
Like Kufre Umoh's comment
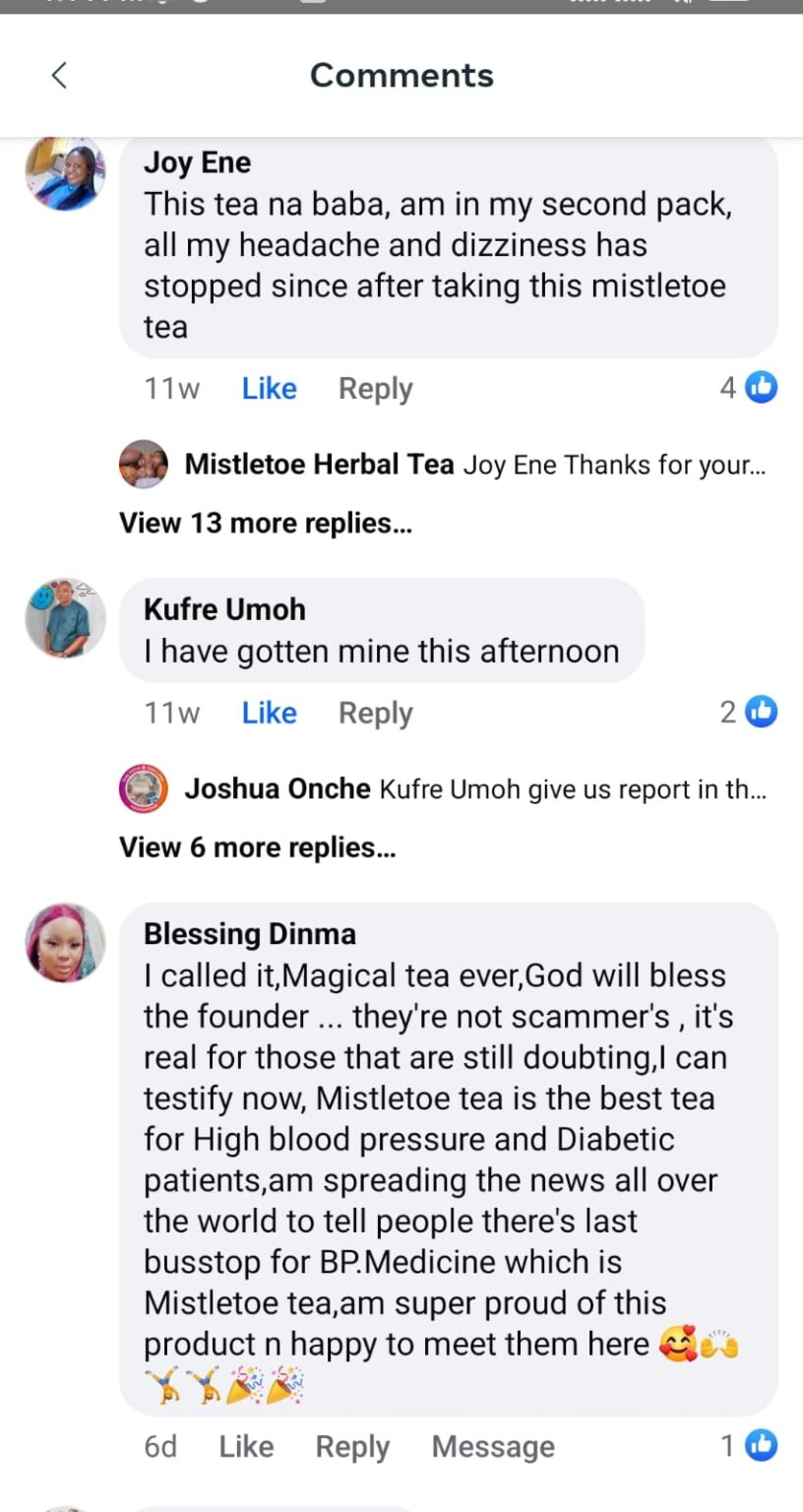tap(269, 713)
